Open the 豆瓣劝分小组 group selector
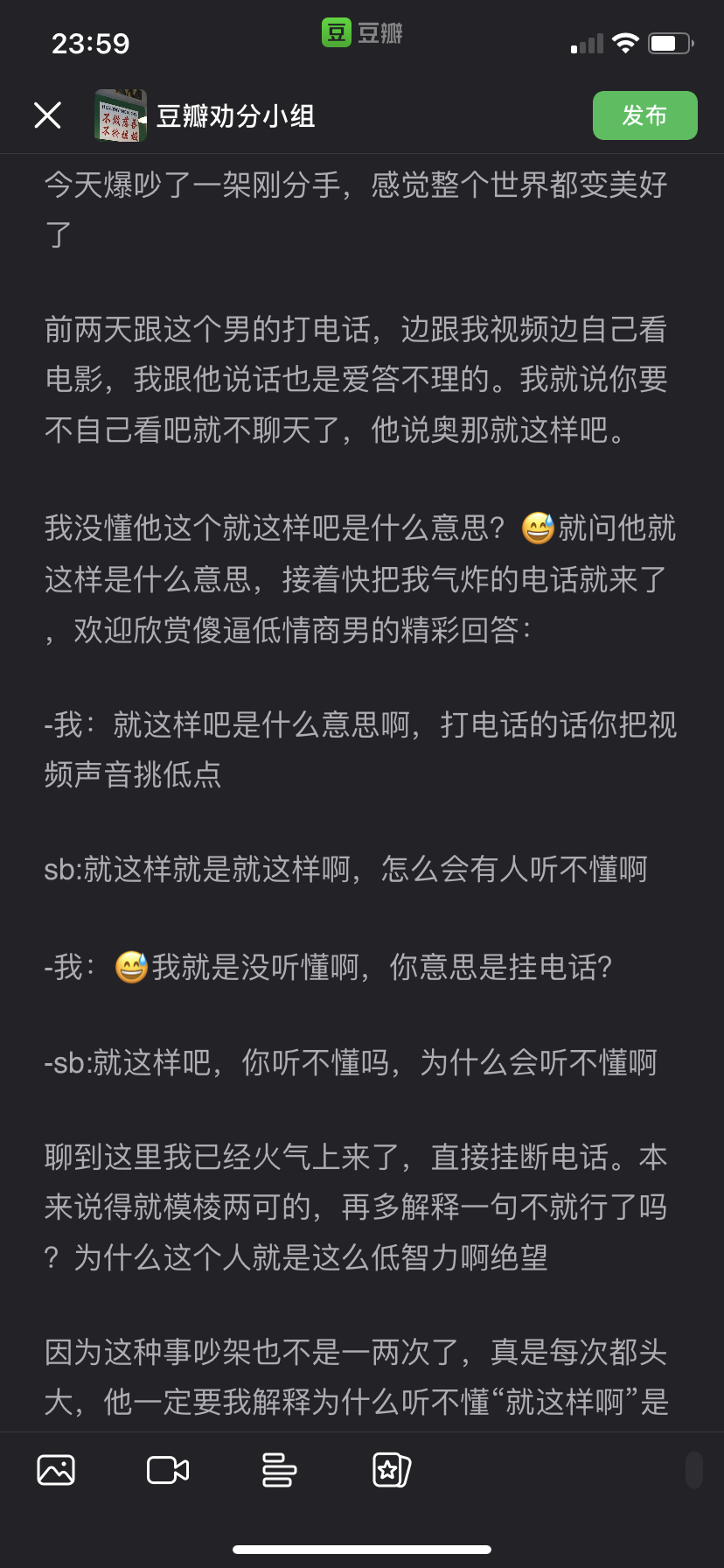 click(206, 115)
